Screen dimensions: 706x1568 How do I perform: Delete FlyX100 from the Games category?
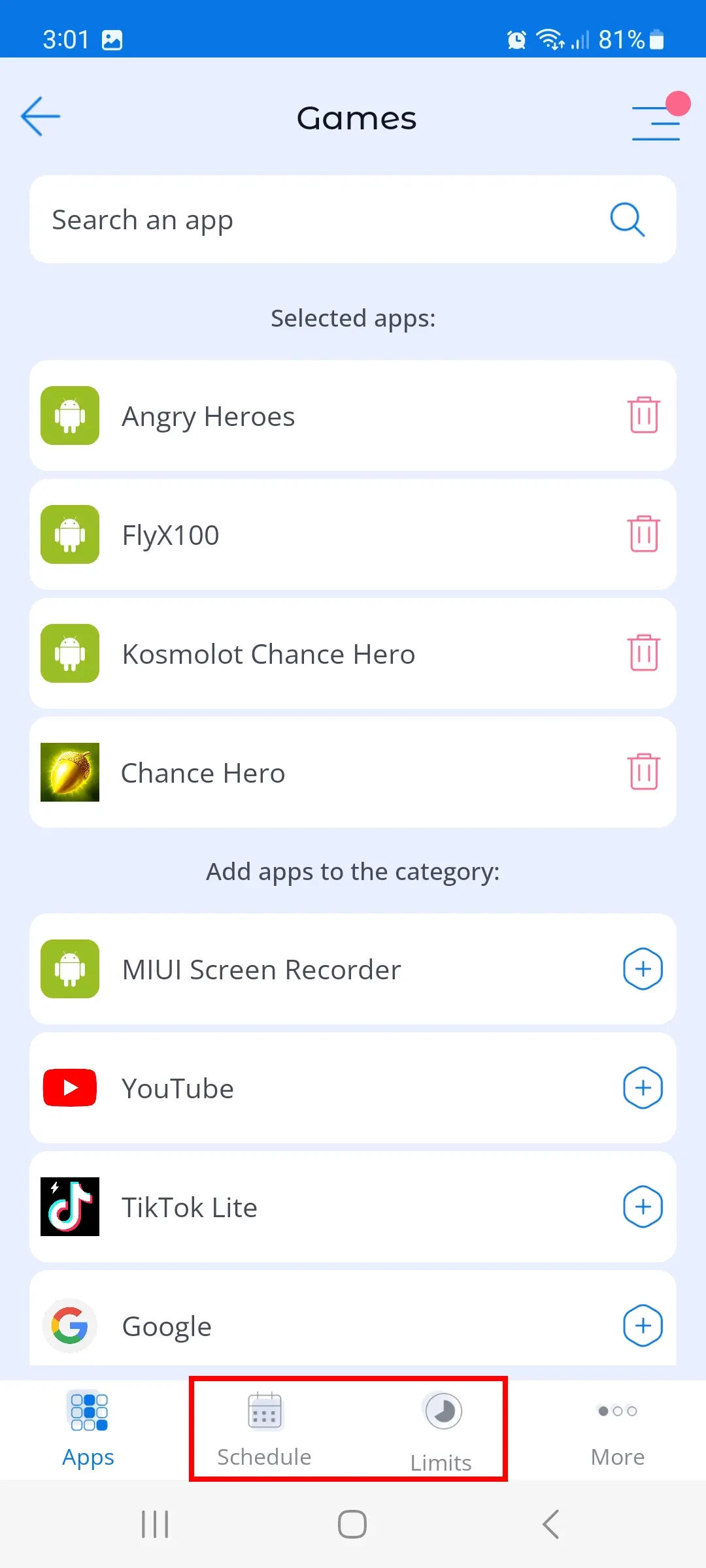pyautogui.click(x=643, y=534)
